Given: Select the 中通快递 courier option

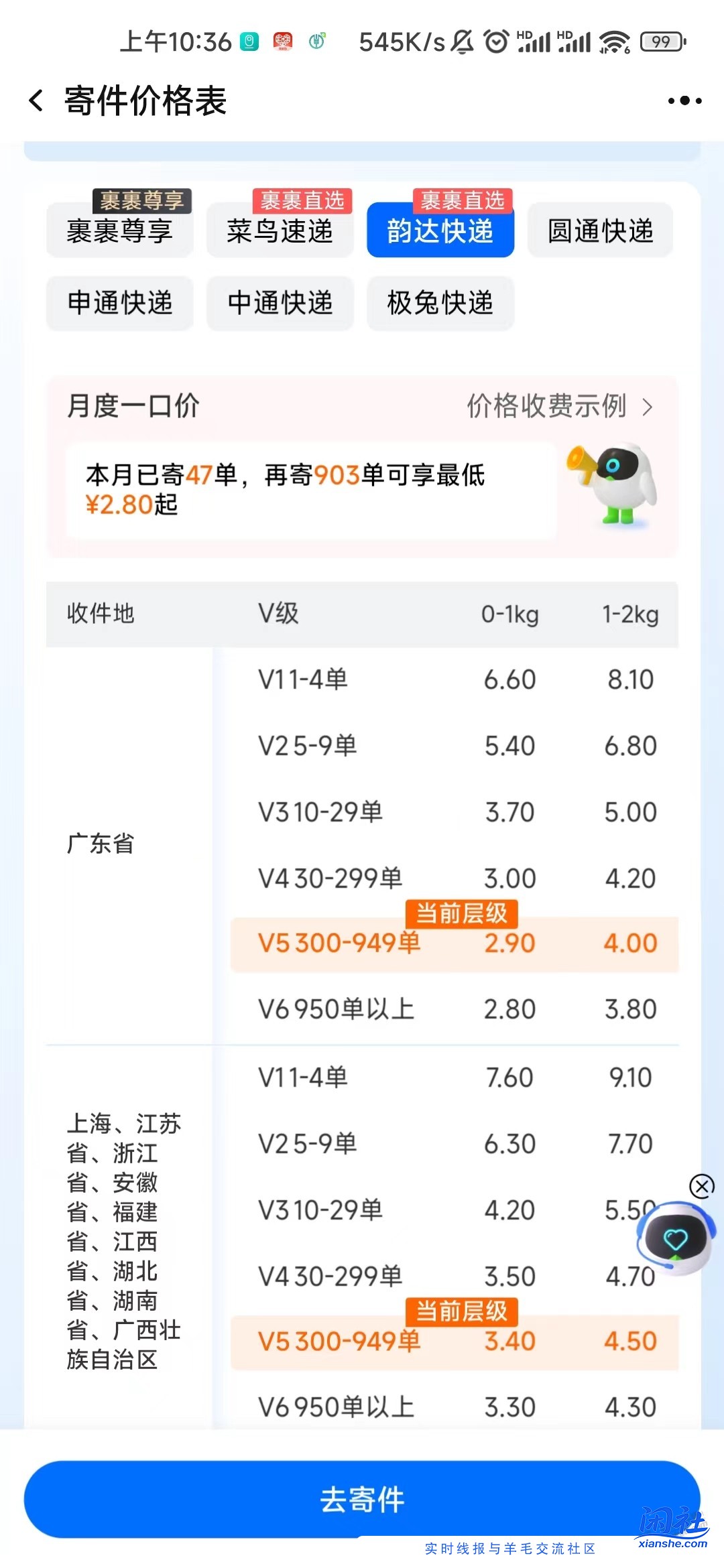Looking at the screenshot, I should pyautogui.click(x=280, y=303).
